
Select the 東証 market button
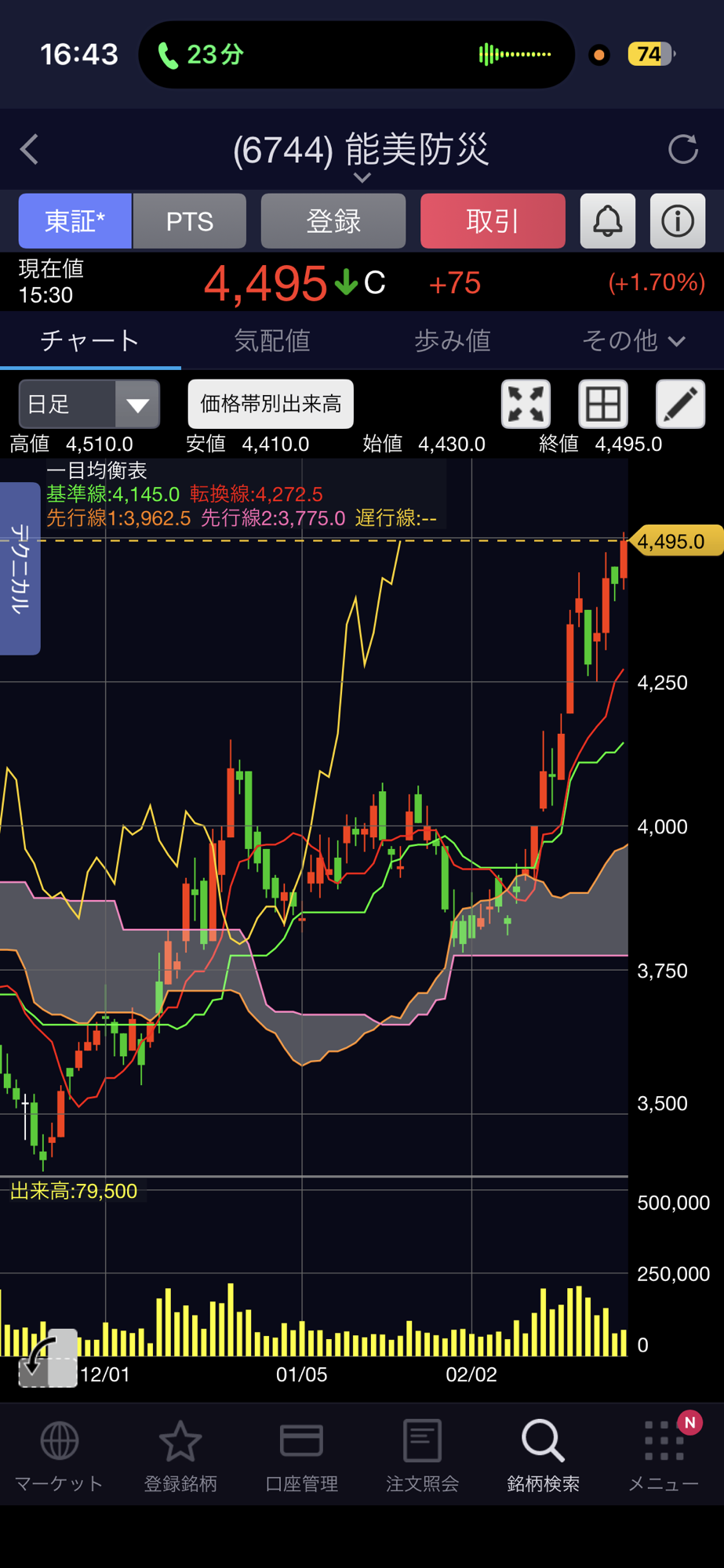[x=75, y=221]
